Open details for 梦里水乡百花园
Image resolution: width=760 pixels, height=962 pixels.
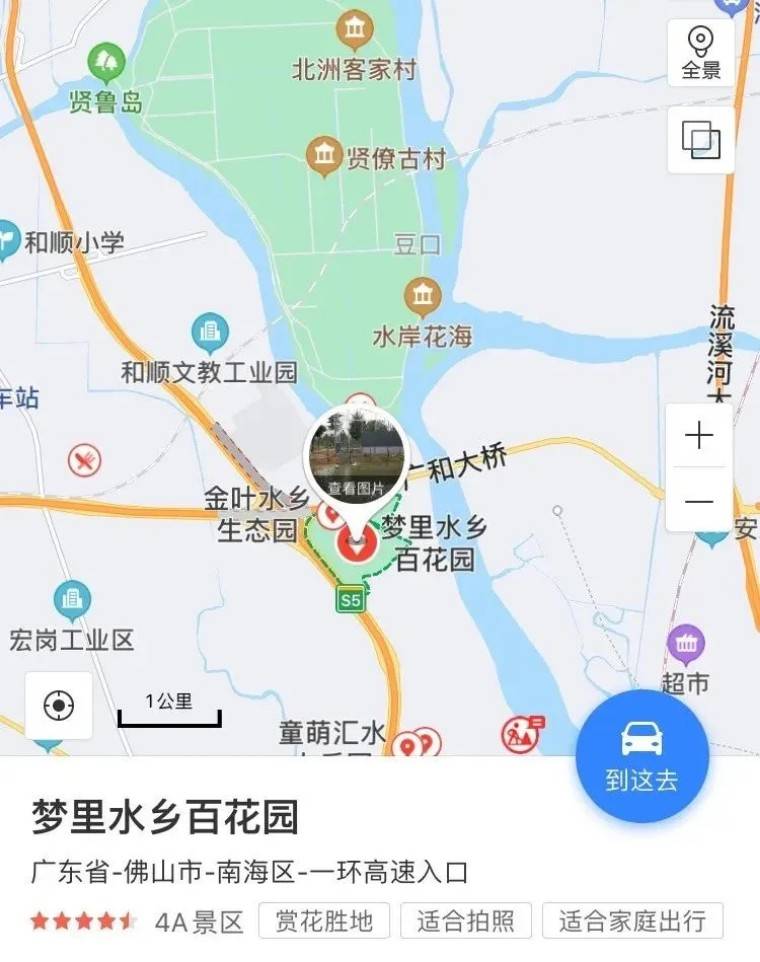point(165,818)
